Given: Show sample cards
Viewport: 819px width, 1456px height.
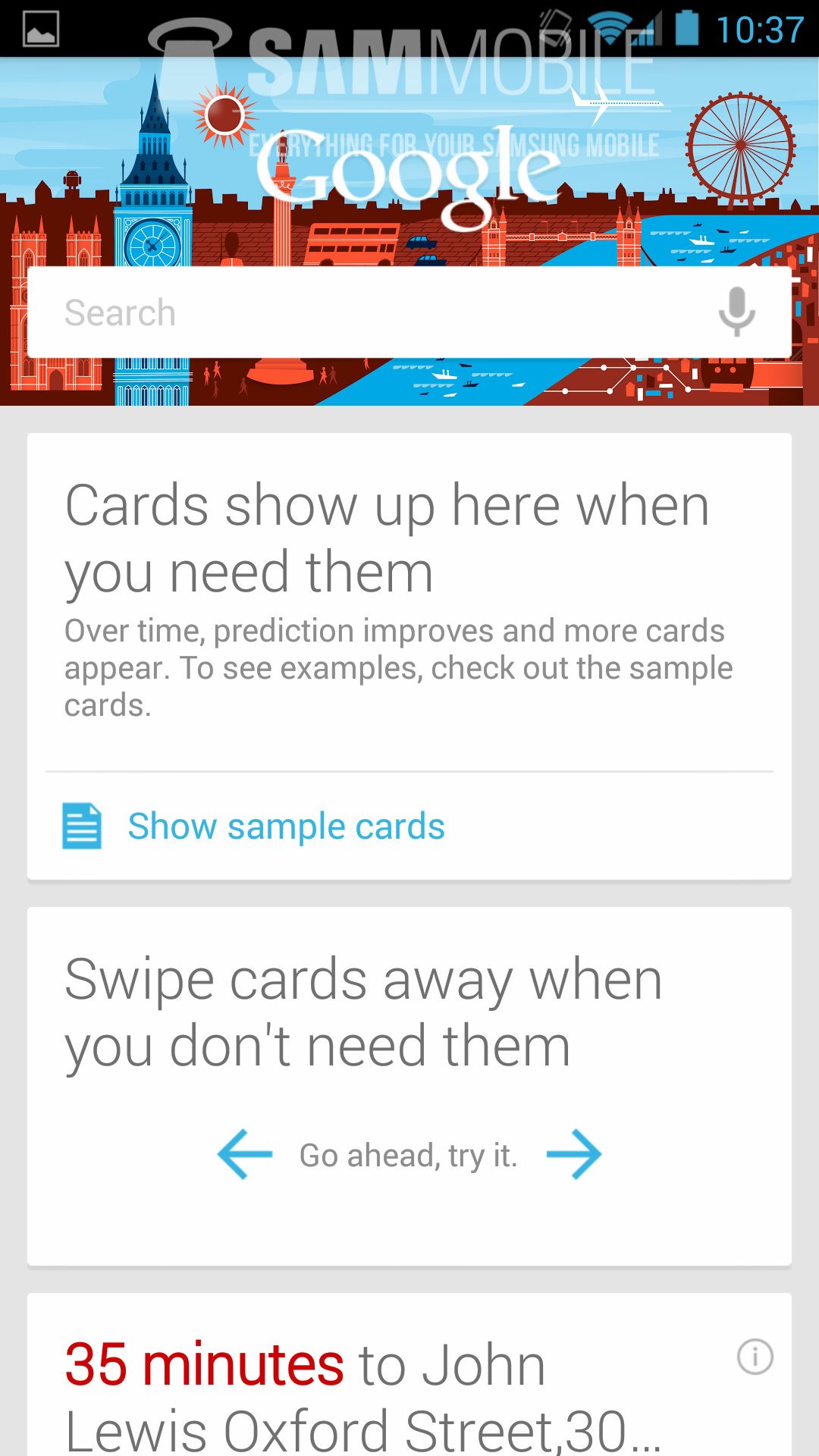Looking at the screenshot, I should [x=285, y=827].
